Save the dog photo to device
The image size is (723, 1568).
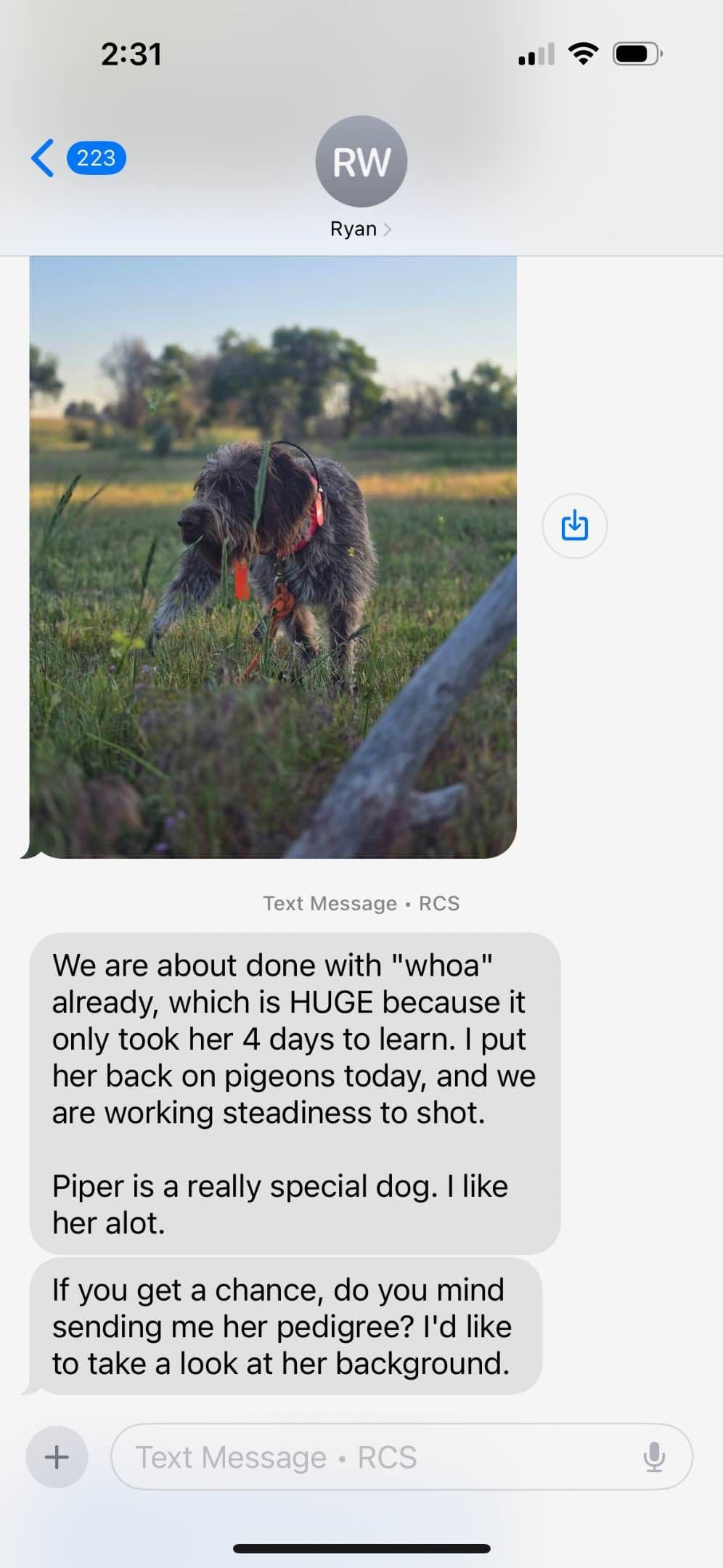[574, 526]
